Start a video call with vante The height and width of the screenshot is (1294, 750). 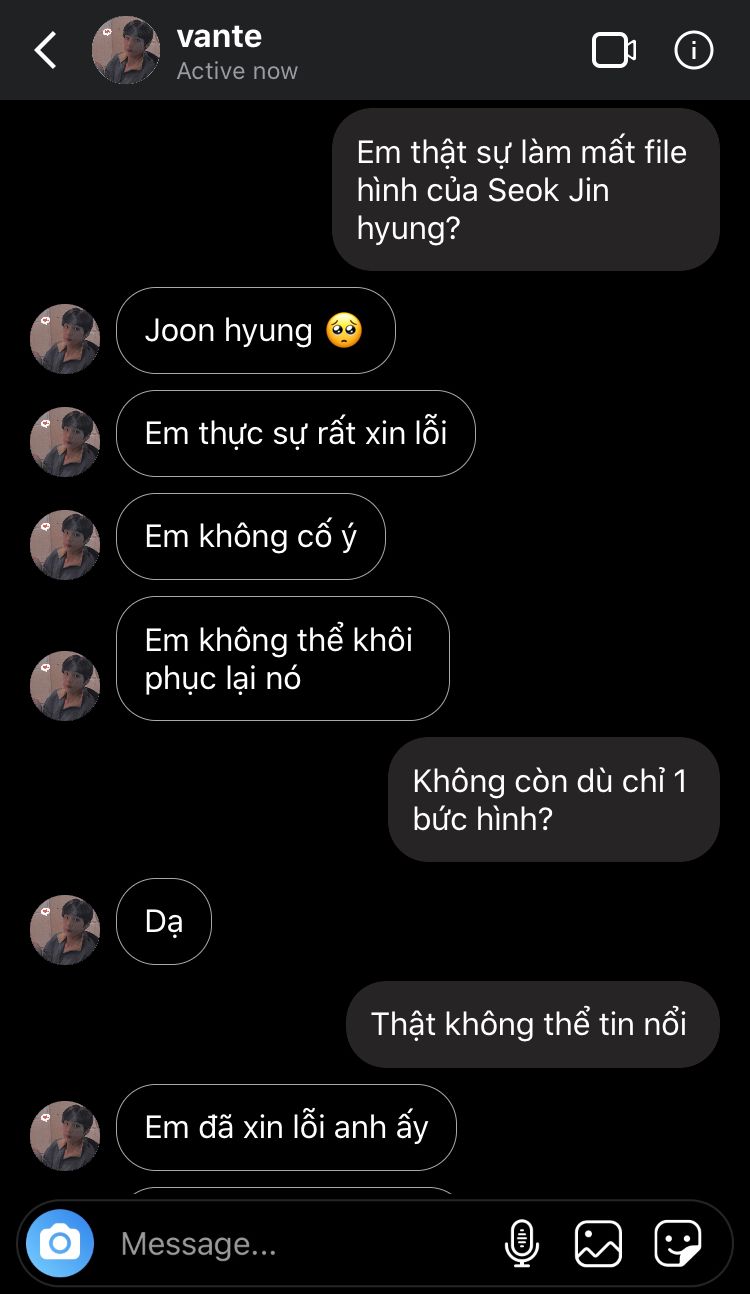click(613, 50)
